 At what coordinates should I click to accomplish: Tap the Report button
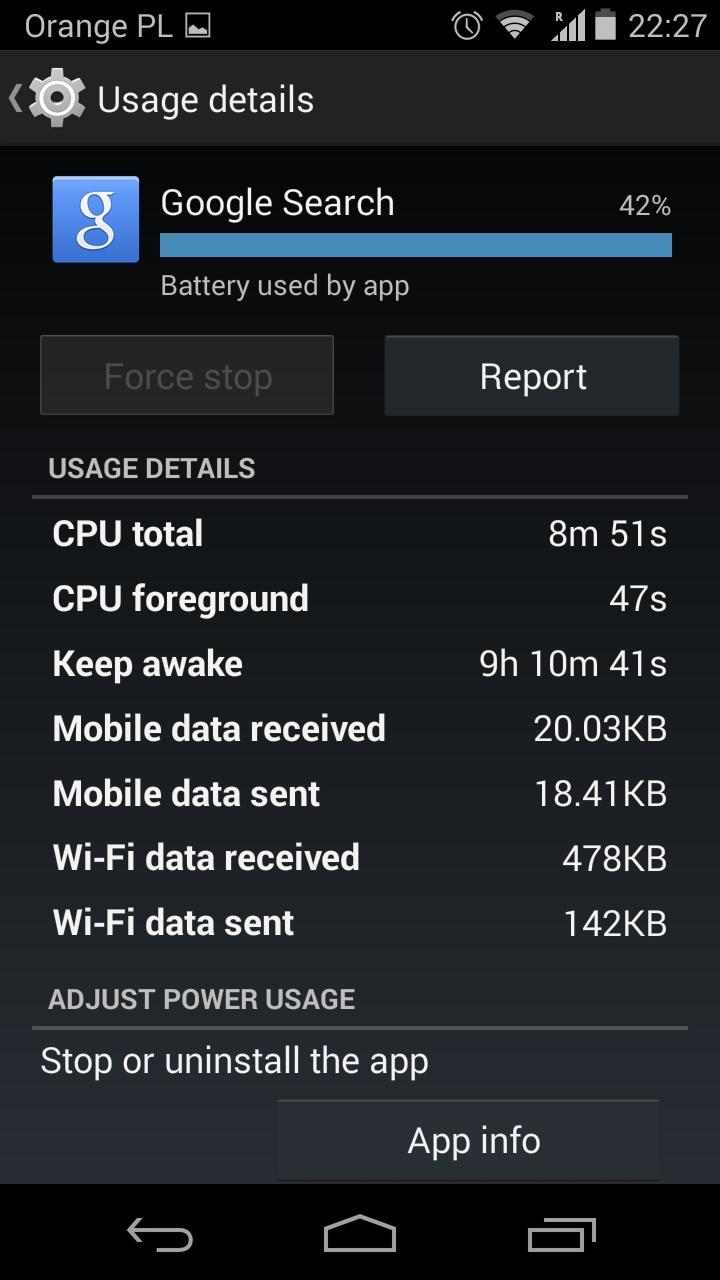pos(532,376)
